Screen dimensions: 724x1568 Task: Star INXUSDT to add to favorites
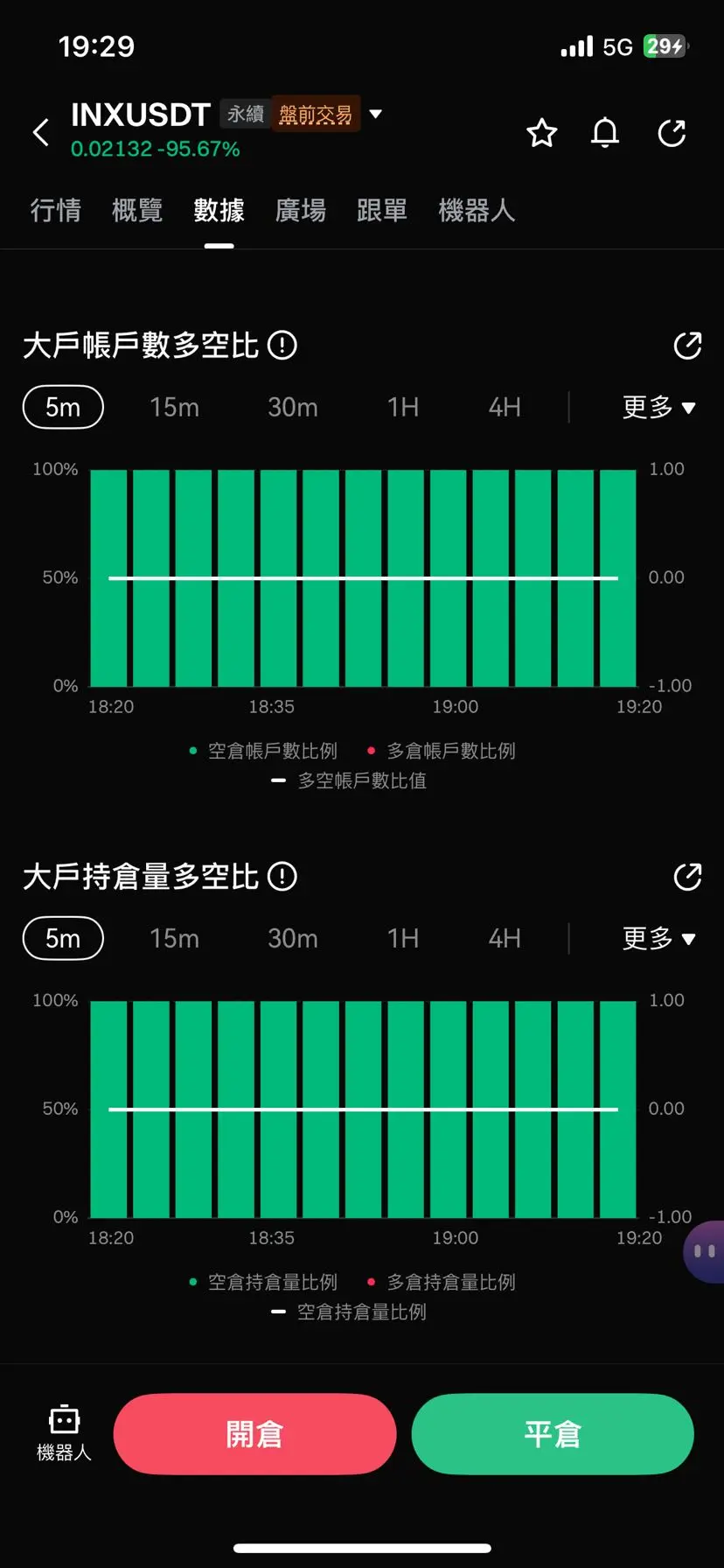541,133
